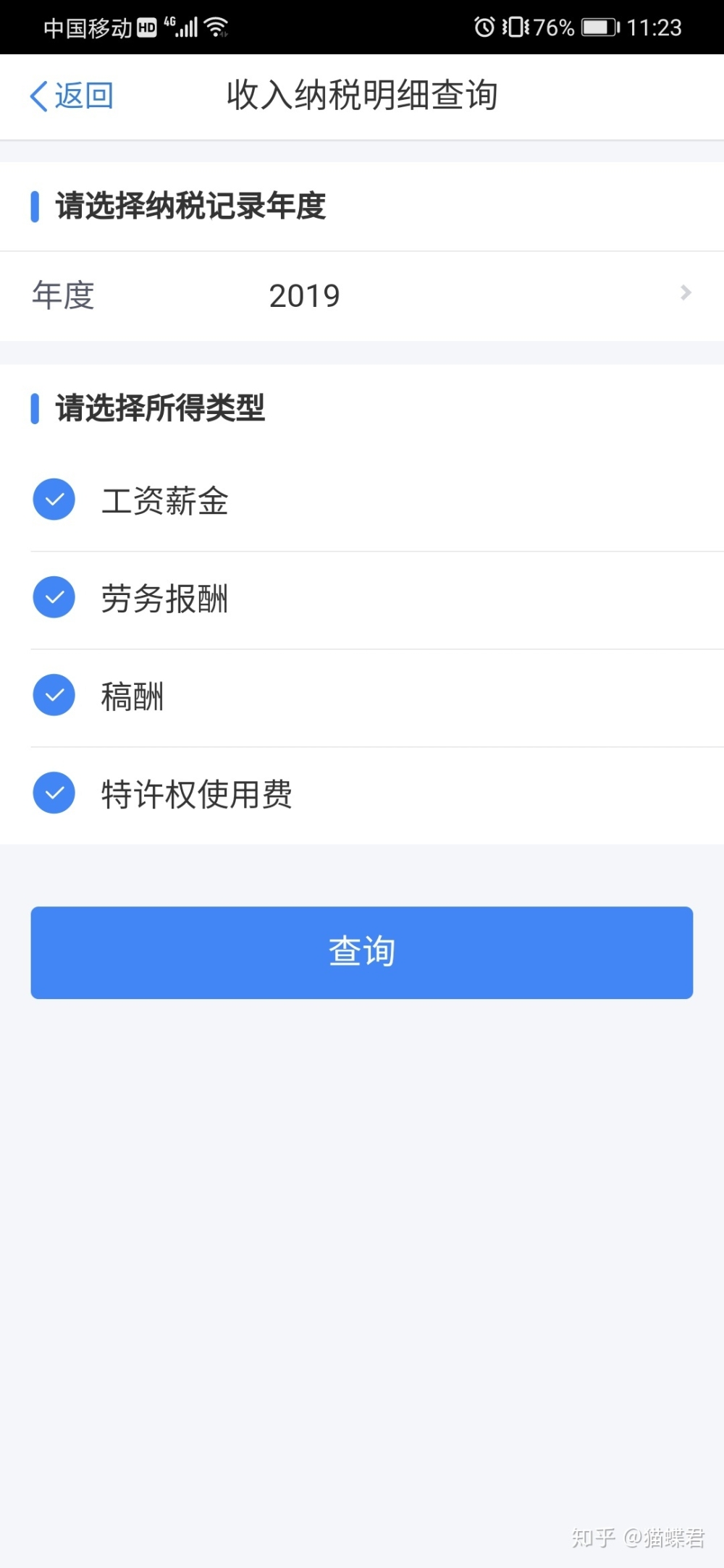This screenshot has width=724, height=1568.
Task: Tap the blue 查询 button
Action: click(362, 953)
